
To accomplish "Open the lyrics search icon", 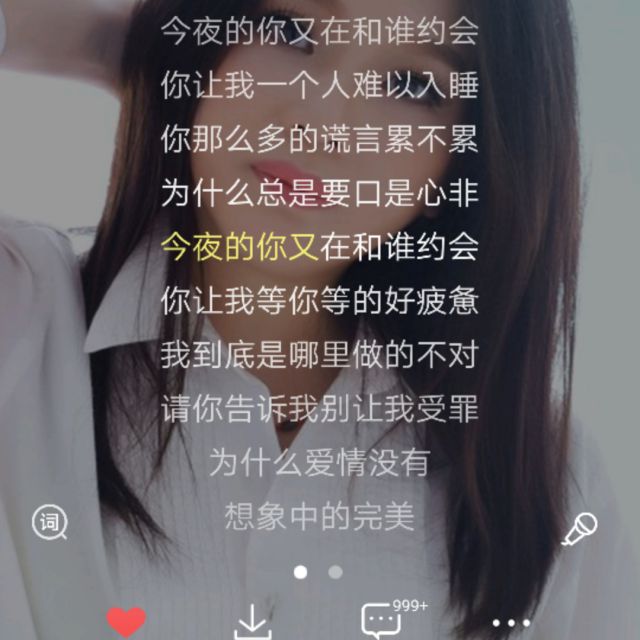I will coord(49,522).
